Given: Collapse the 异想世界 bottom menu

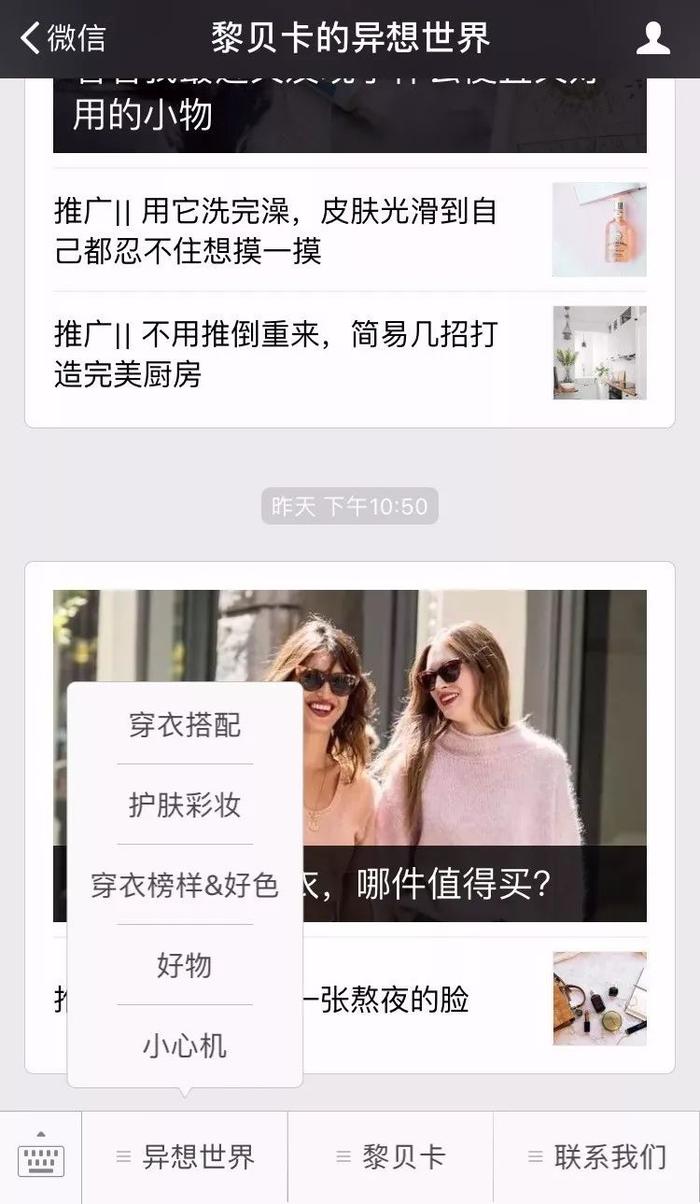Looking at the screenshot, I should click(x=185, y=1157).
